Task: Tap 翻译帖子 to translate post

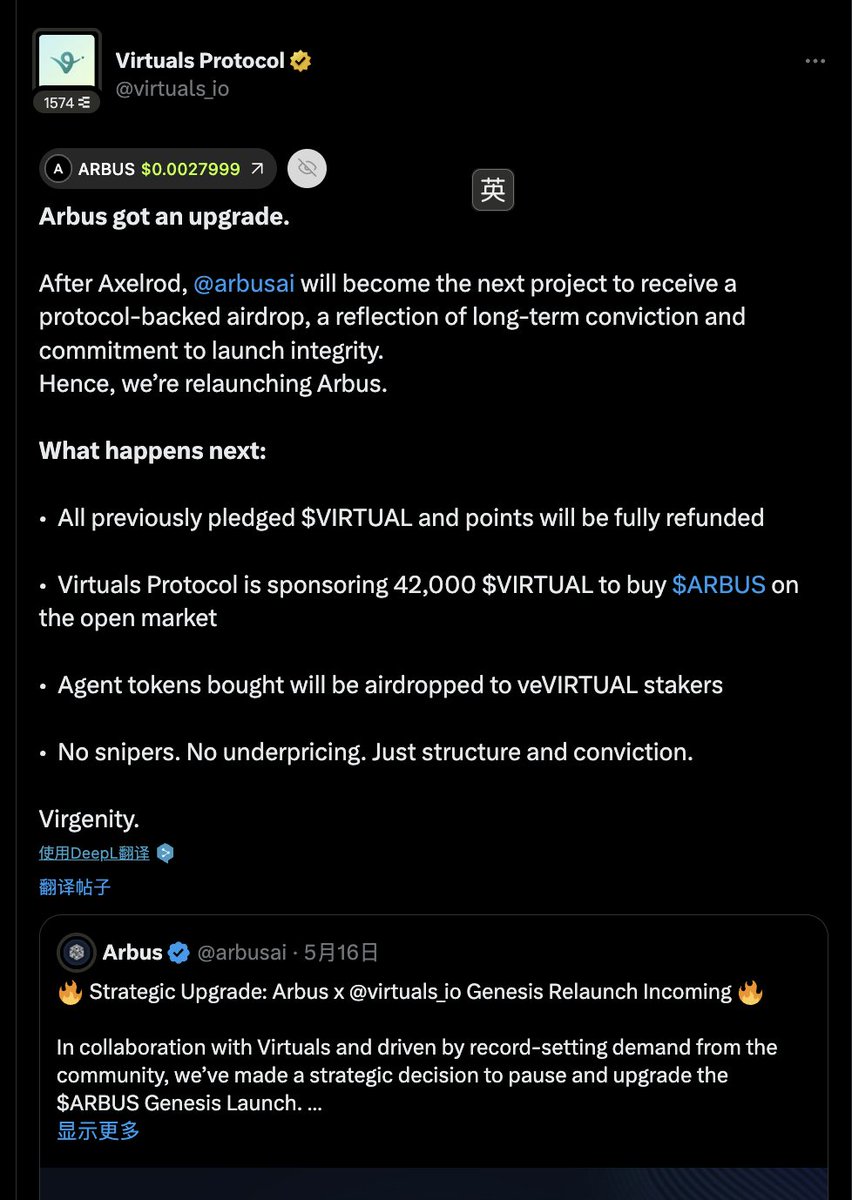Action: 74,886
